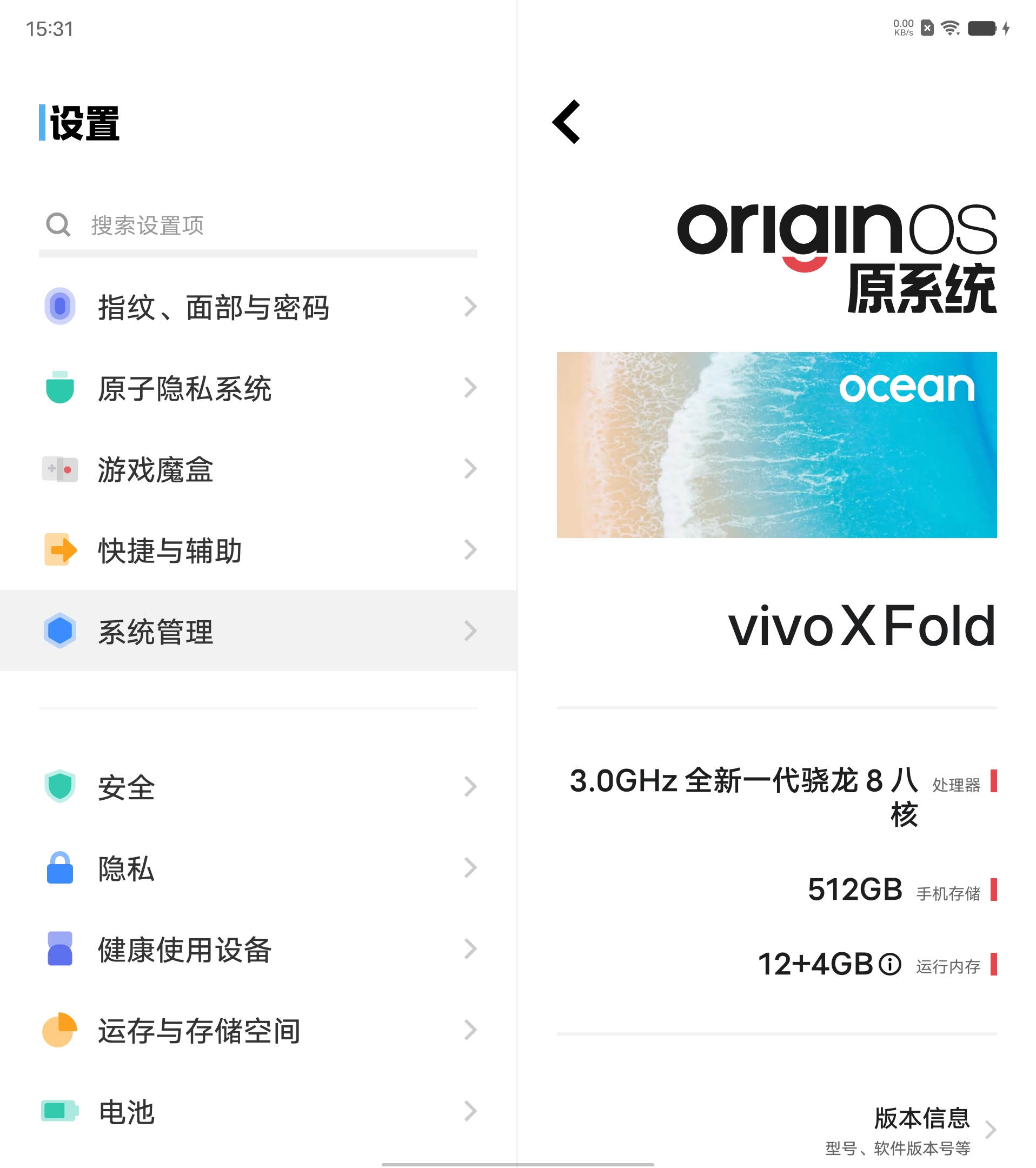Open 快捷与辅助
Viewport: 1036px width, 1168px height.
[258, 550]
